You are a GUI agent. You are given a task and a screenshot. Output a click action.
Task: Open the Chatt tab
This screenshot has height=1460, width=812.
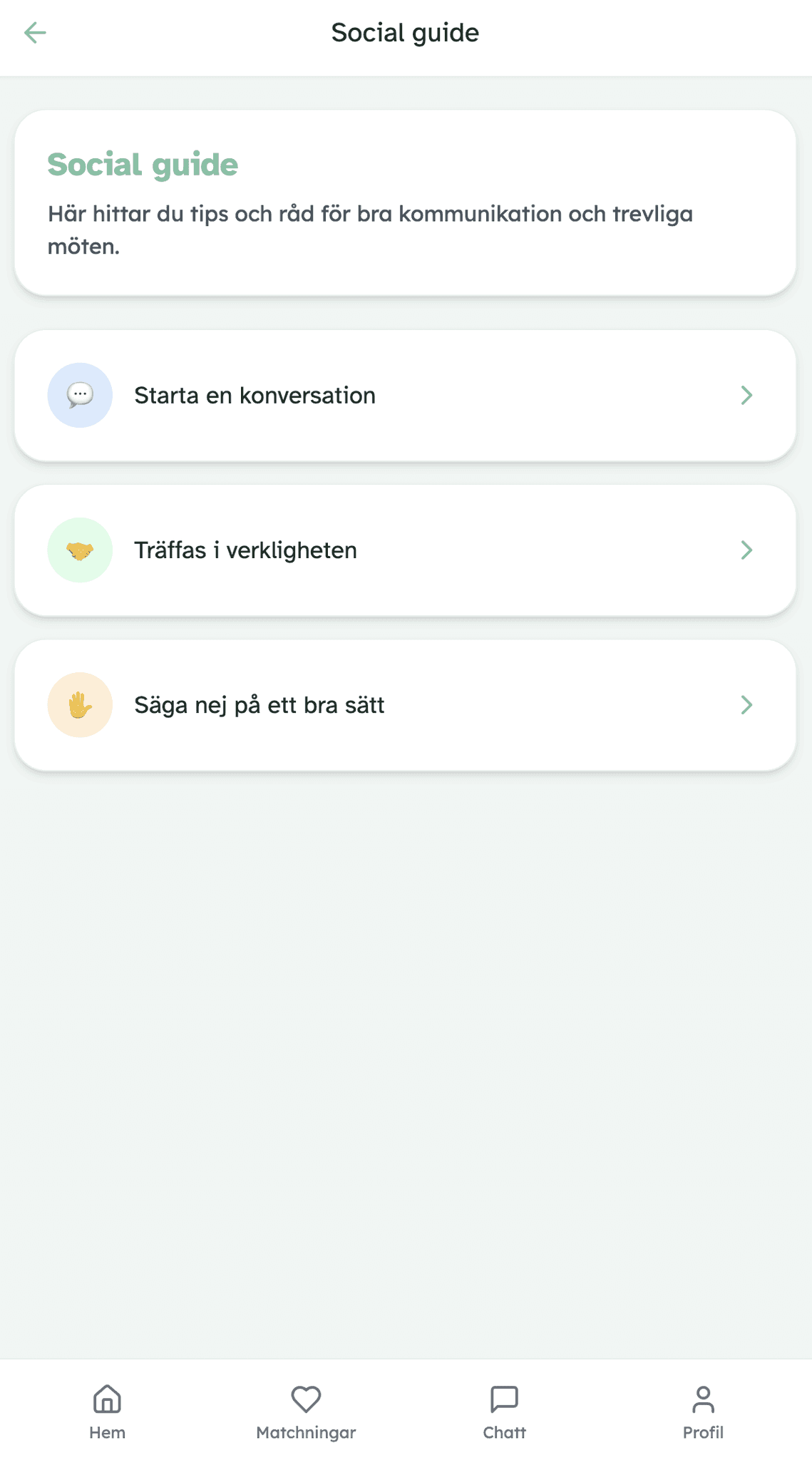click(504, 1412)
